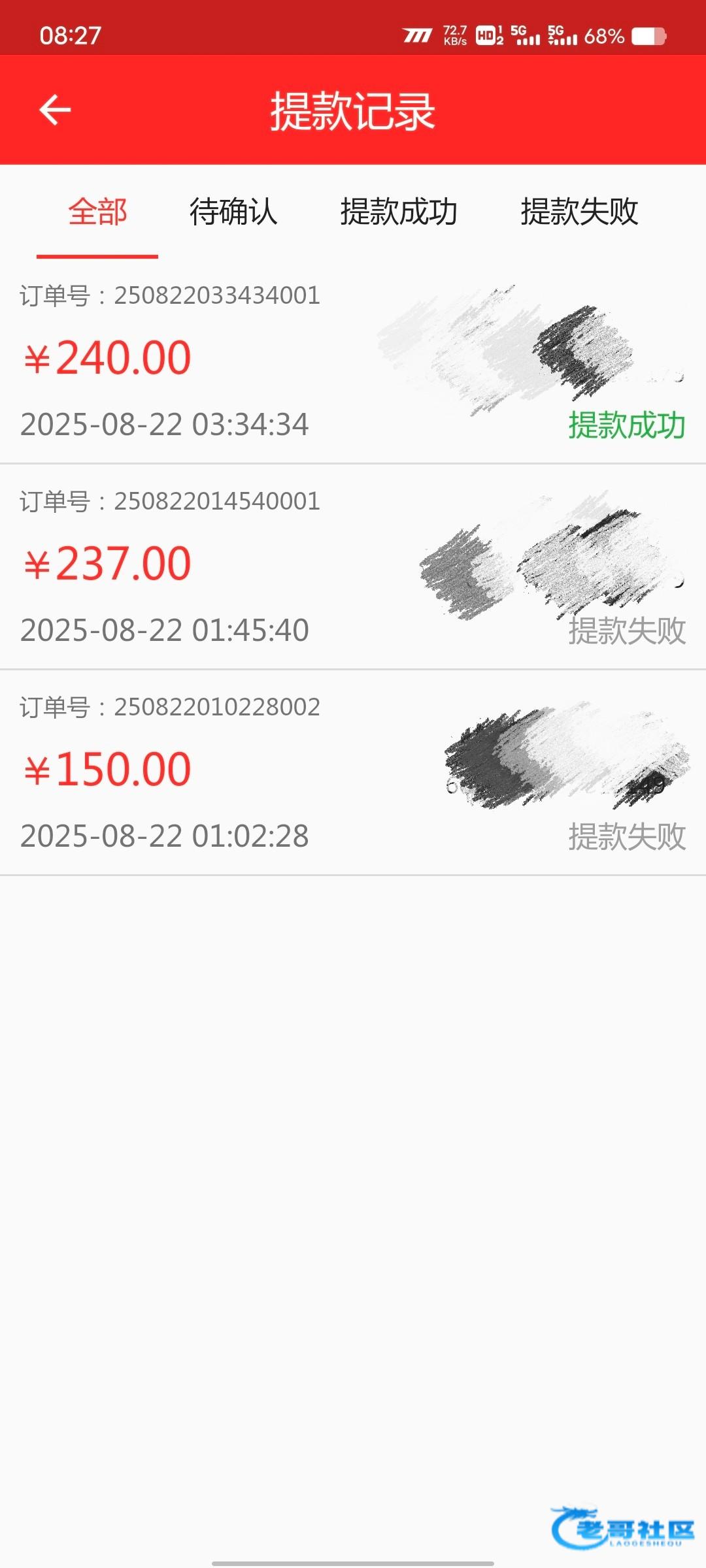706x1568 pixels.
Task: Show the 提款成功 records tab
Action: (x=398, y=212)
